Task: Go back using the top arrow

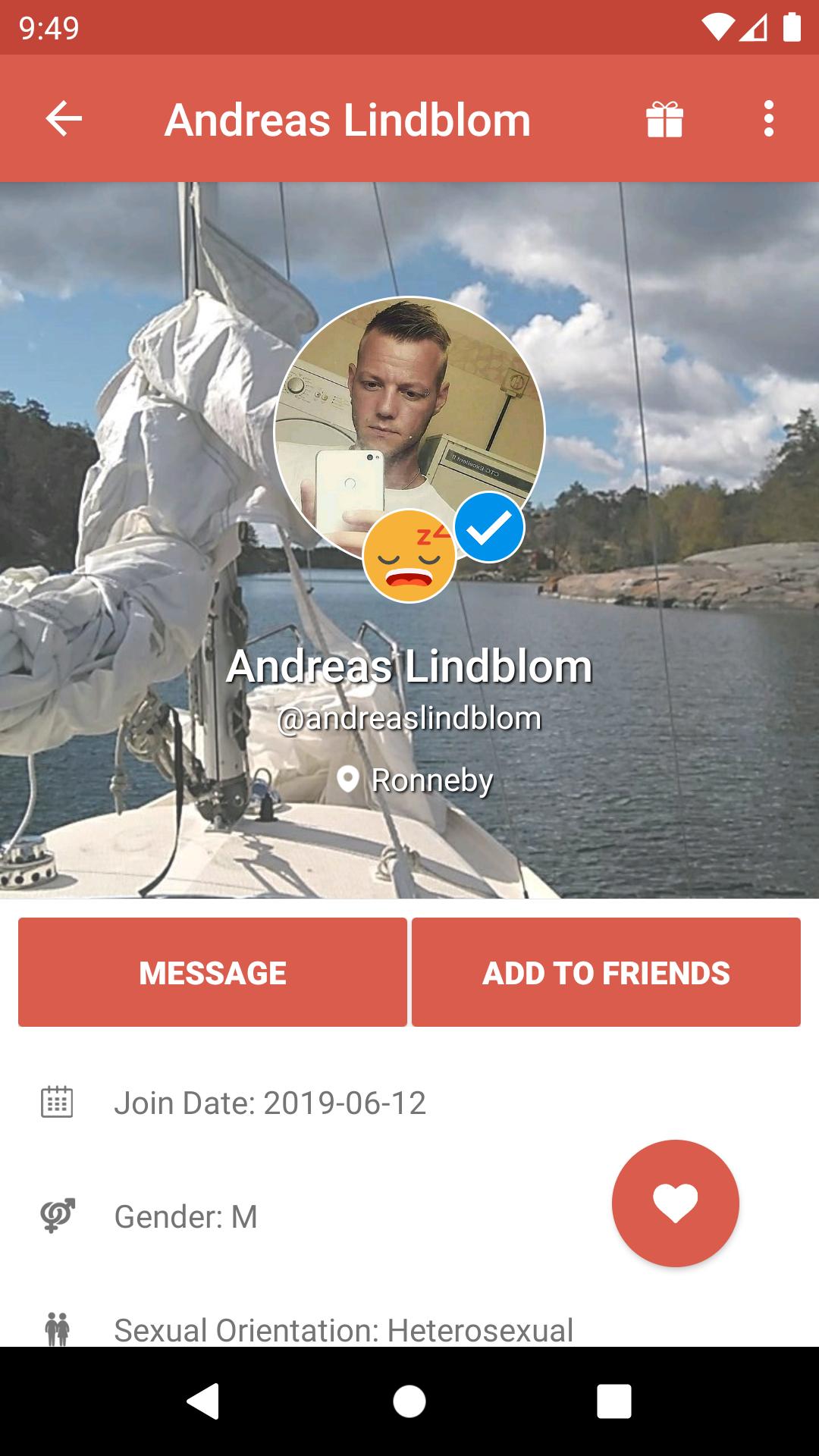Action: coord(64,118)
